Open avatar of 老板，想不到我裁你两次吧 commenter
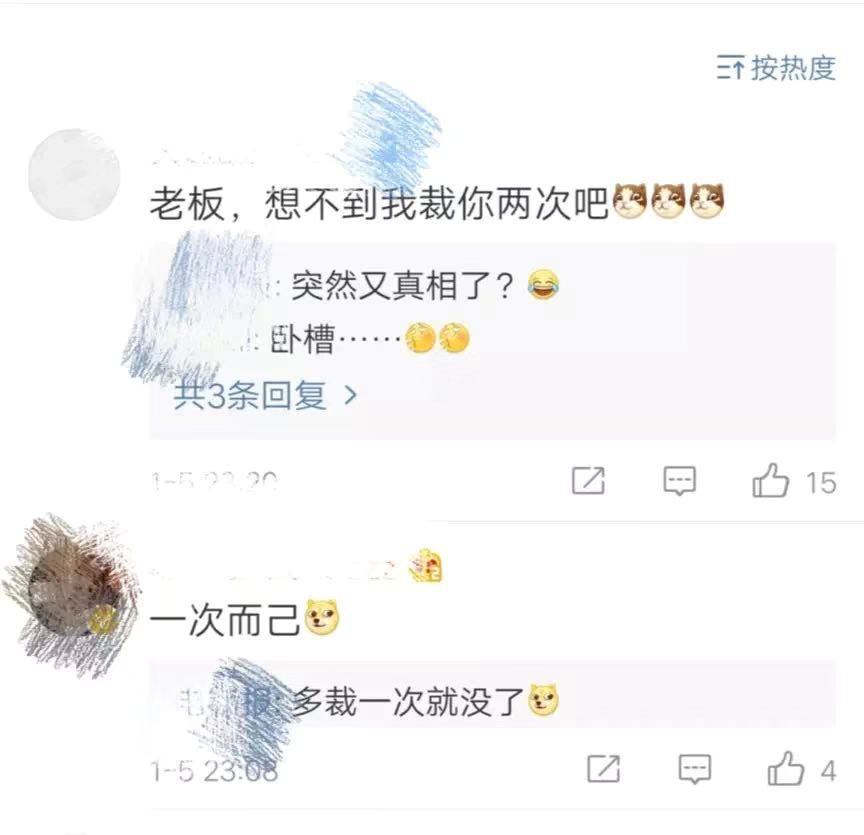This screenshot has height=835, width=864. click(x=73, y=174)
